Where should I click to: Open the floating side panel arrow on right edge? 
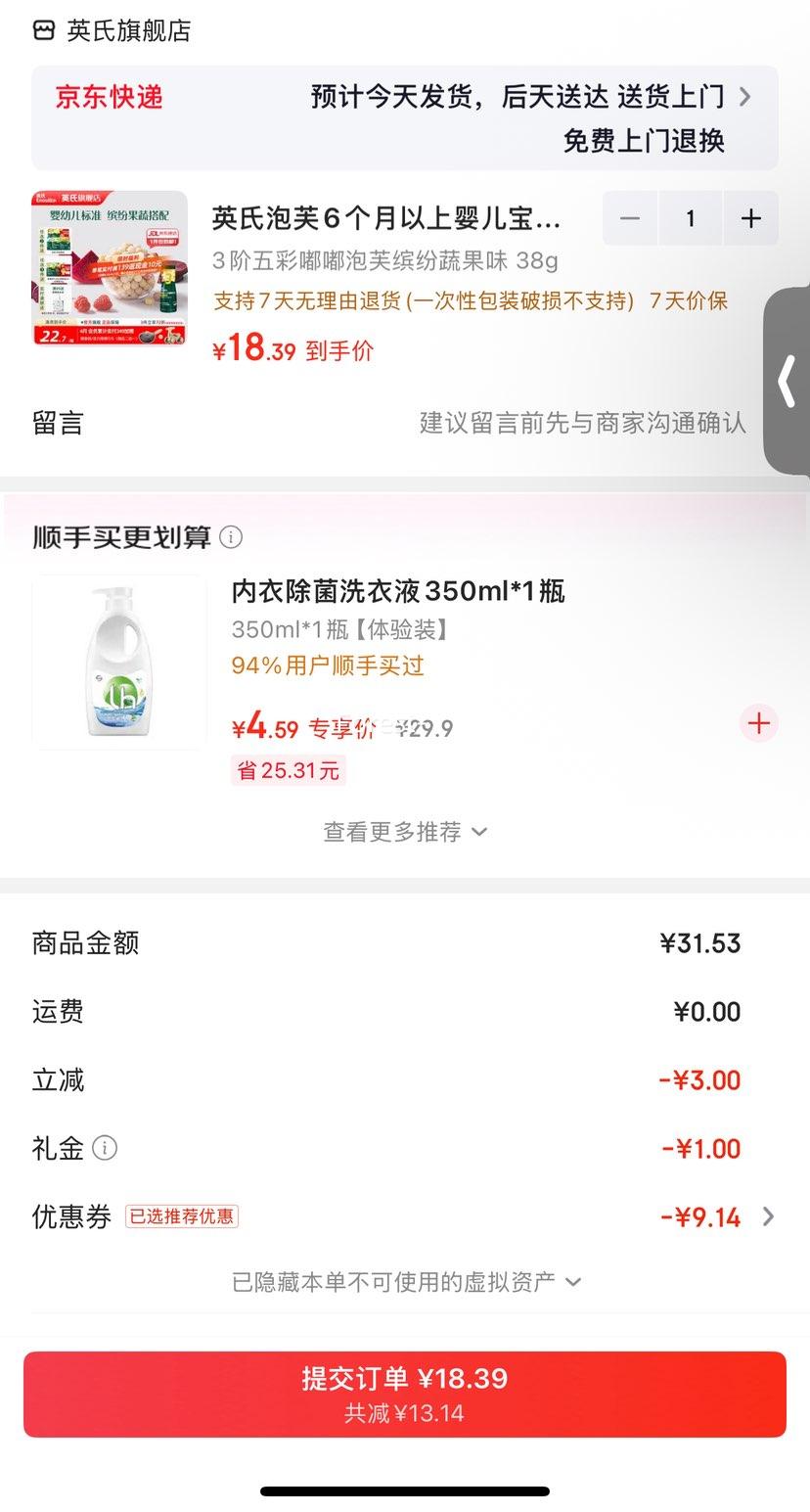pos(788,384)
